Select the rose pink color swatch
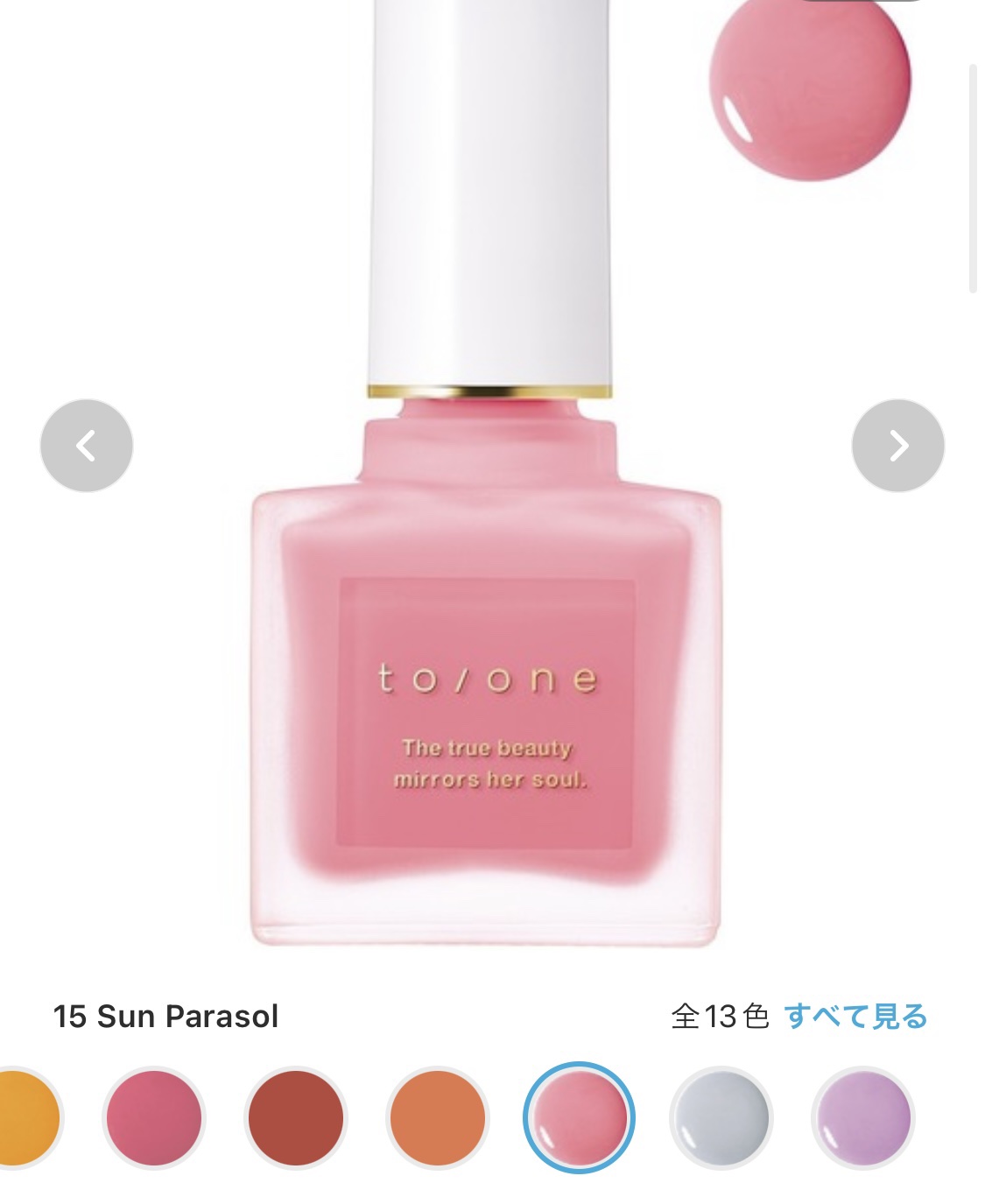Image resolution: width=985 pixels, height=1204 pixels. [154, 1117]
